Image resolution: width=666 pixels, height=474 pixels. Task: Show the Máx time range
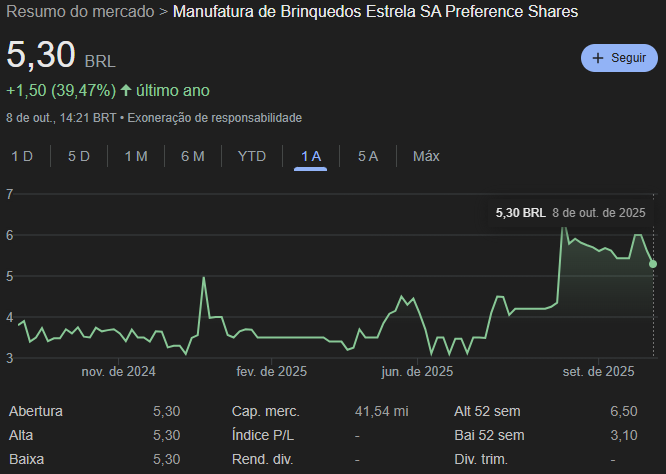426,156
